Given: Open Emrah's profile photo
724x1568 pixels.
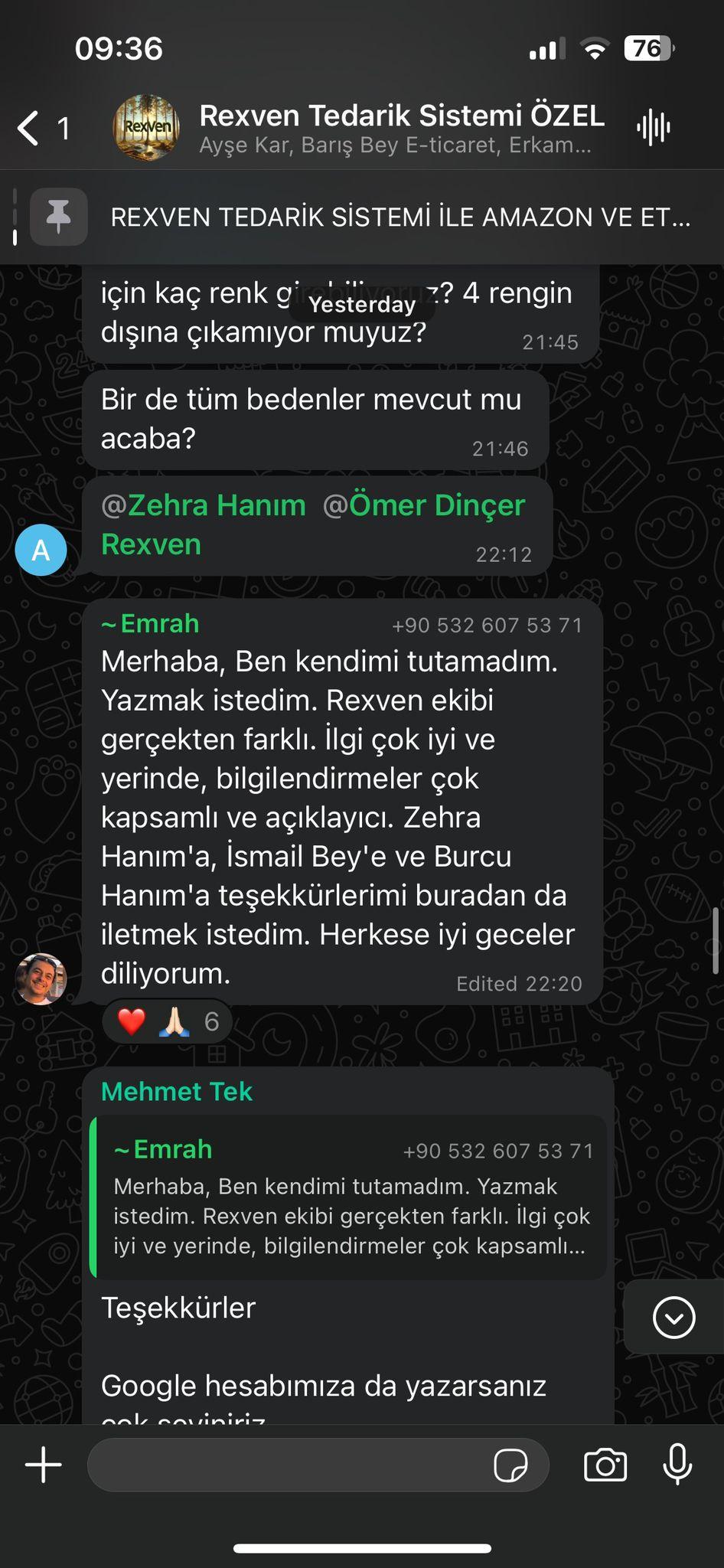Looking at the screenshot, I should pyautogui.click(x=41, y=979).
